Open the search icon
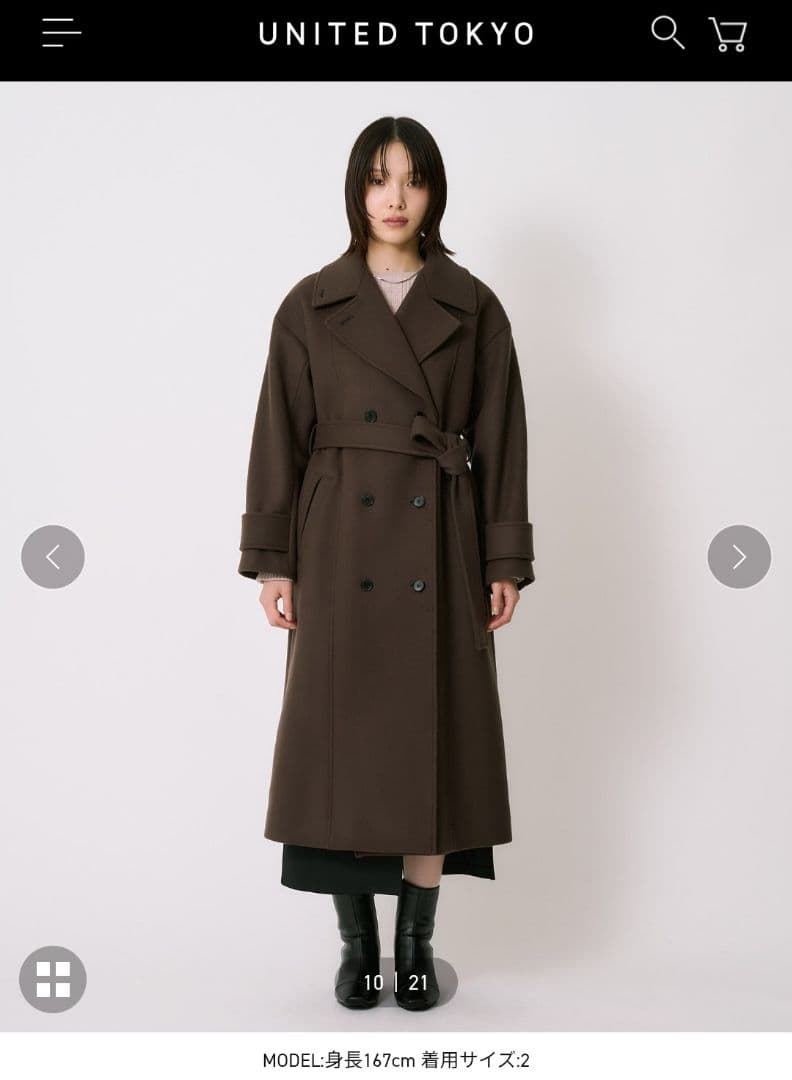792x1080 pixels. pyautogui.click(x=667, y=33)
